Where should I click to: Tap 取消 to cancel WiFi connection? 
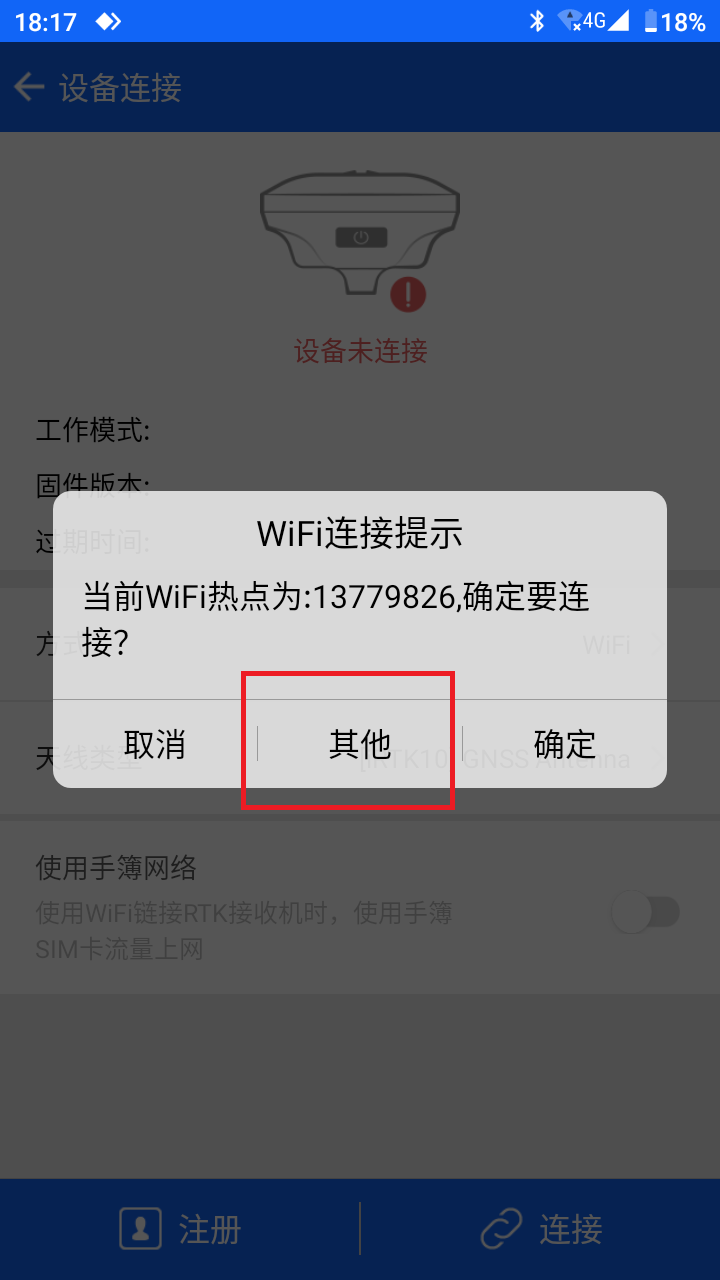155,744
